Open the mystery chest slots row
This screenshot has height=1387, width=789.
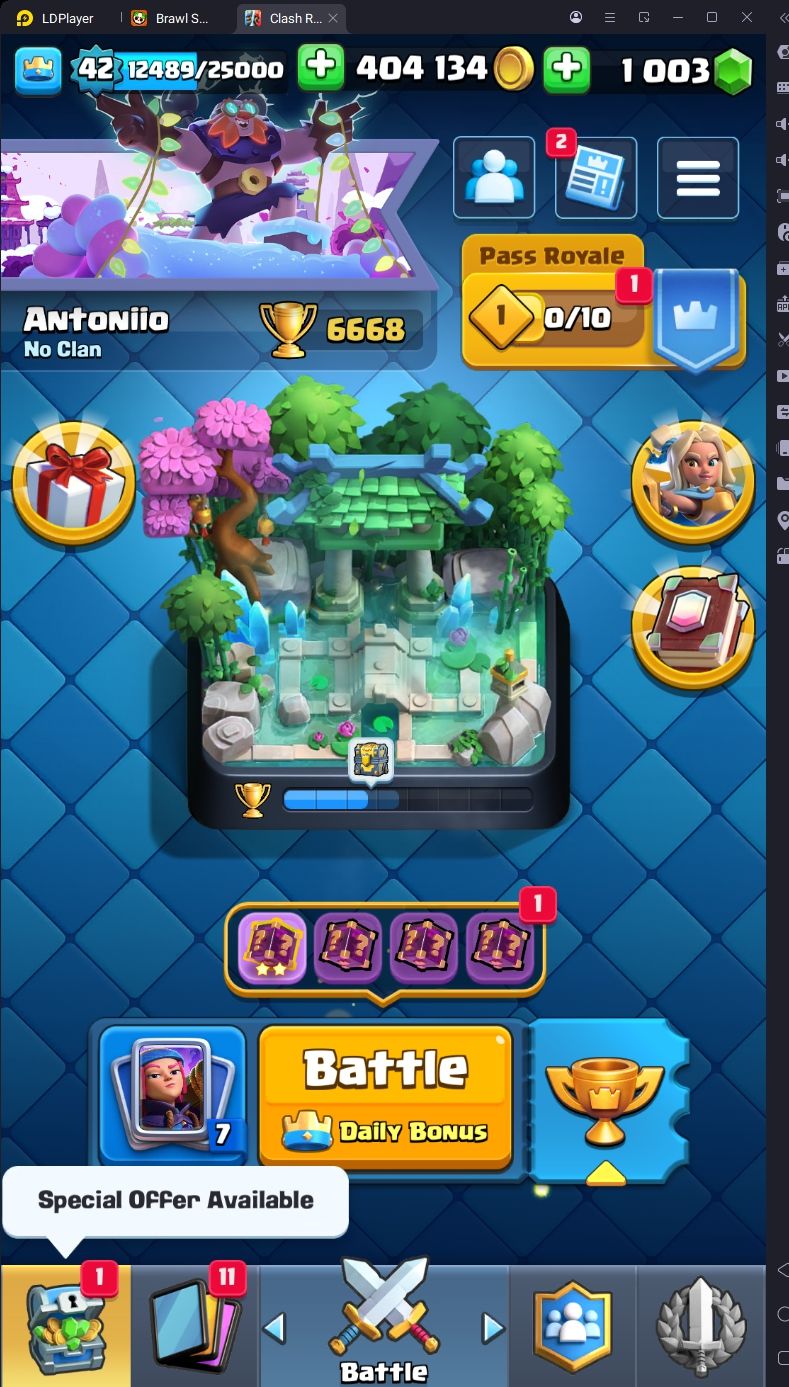click(385, 949)
